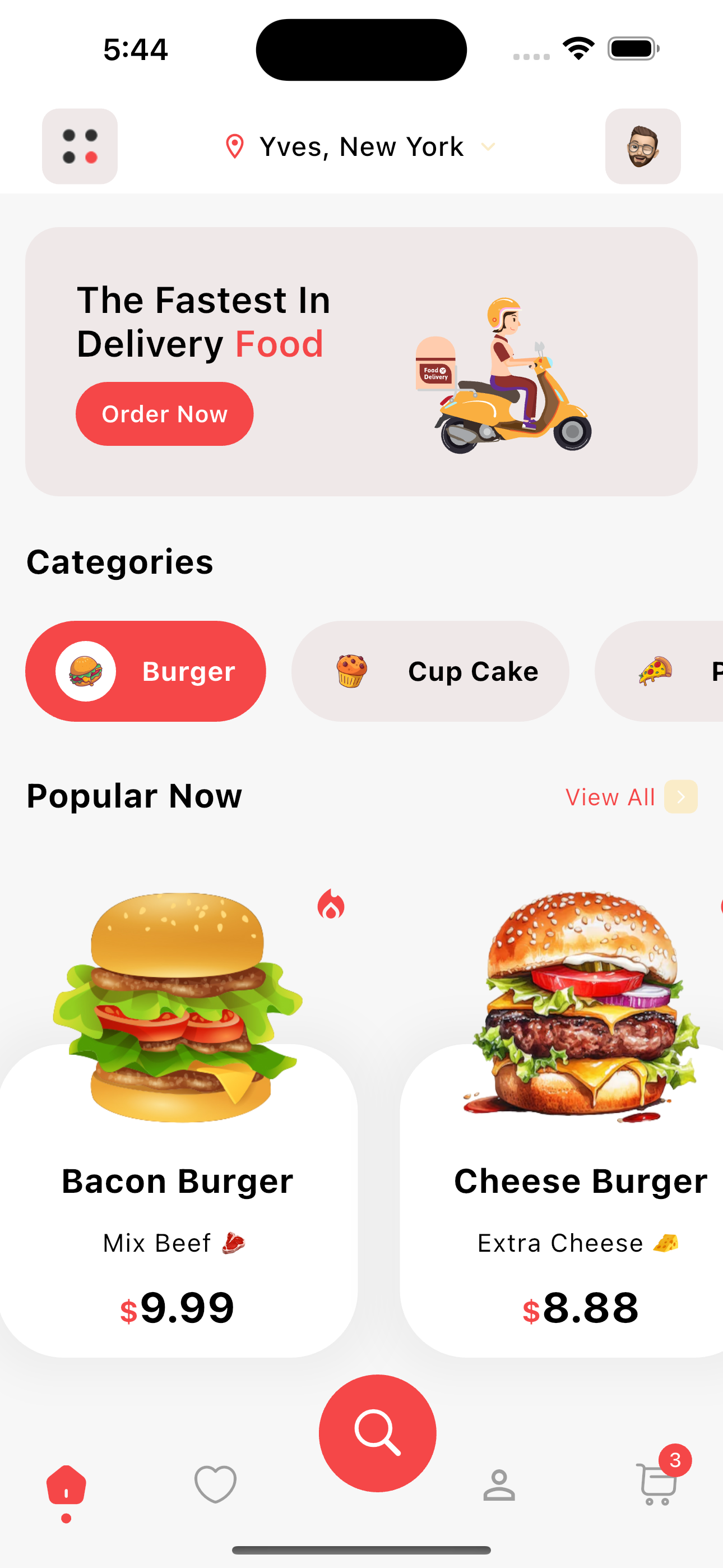Switch to the favorites heart tab
The height and width of the screenshot is (1568, 723).
(215, 1484)
